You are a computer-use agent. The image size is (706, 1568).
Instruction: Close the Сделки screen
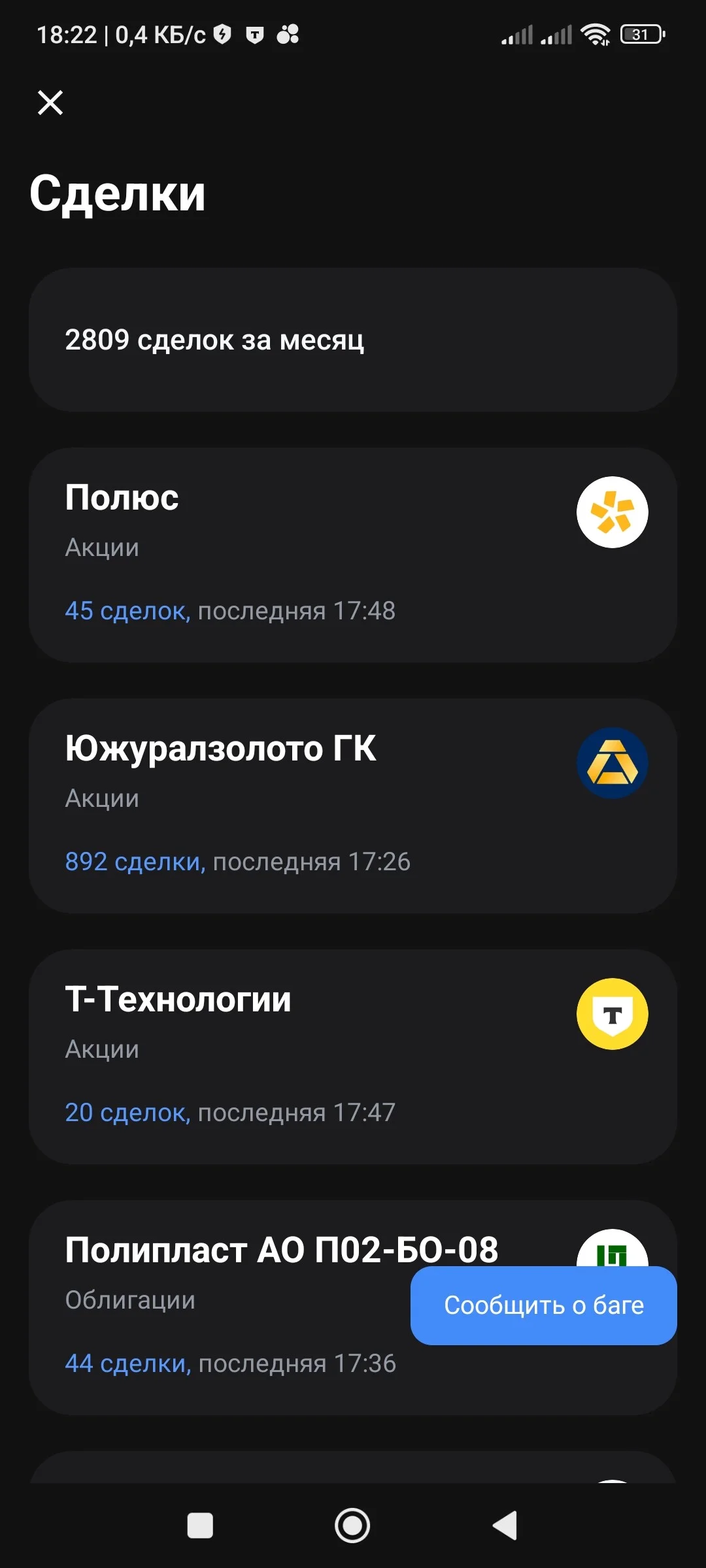(50, 103)
